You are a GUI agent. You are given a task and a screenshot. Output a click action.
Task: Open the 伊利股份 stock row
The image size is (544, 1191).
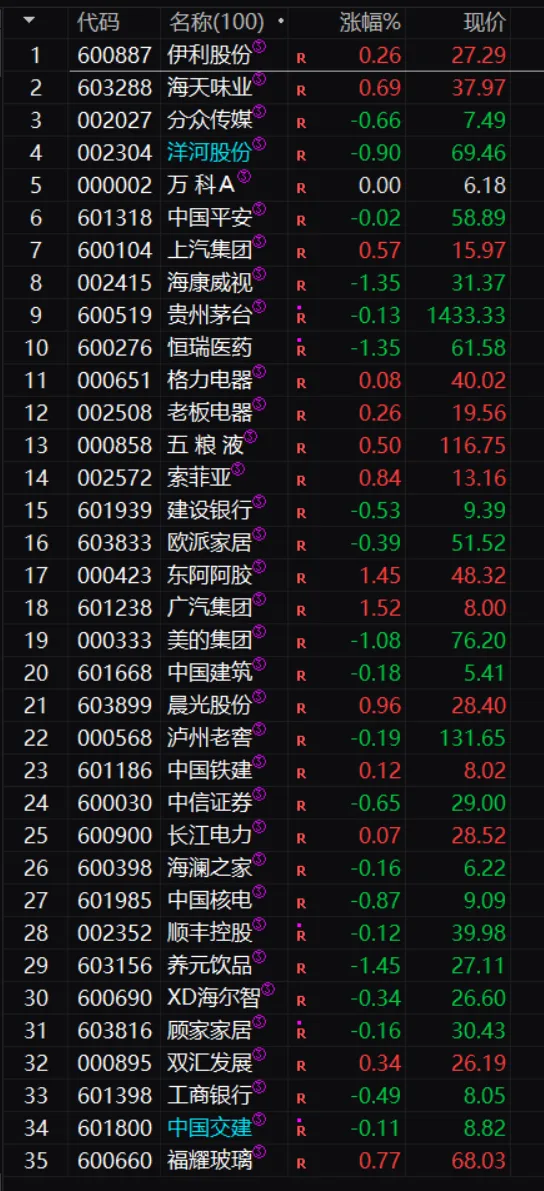(272, 55)
